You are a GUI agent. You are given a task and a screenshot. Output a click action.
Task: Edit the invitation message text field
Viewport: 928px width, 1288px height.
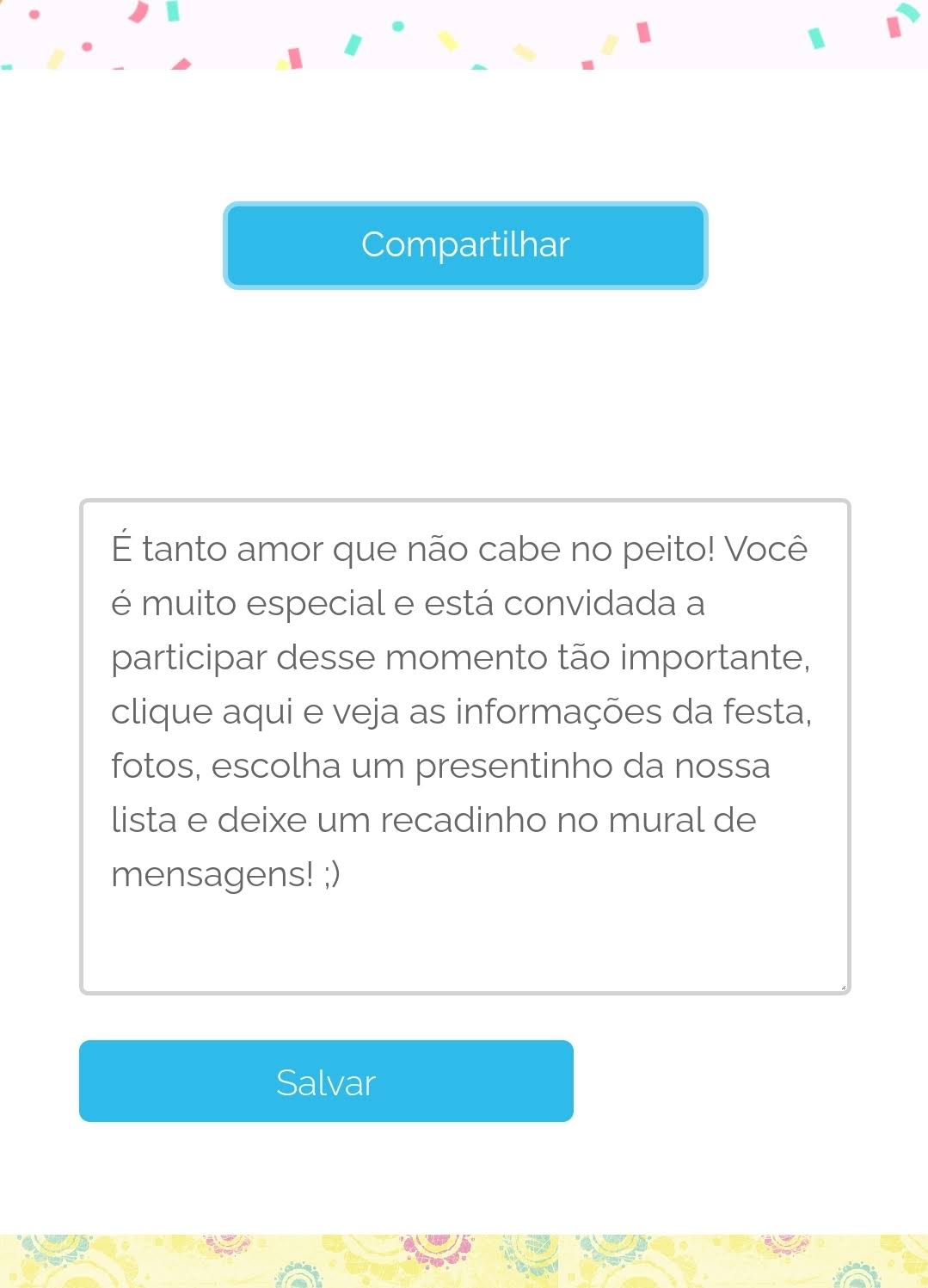[464, 745]
